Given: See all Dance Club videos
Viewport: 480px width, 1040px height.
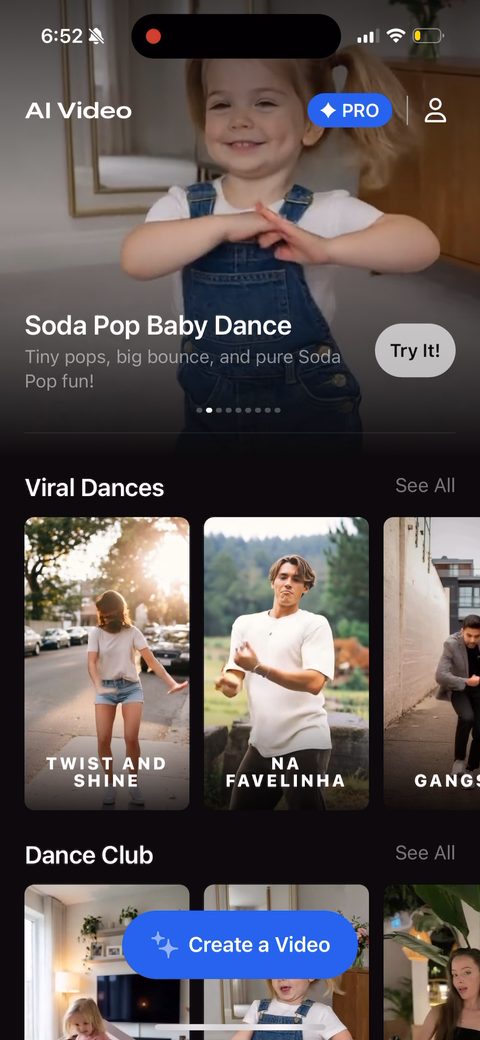Looking at the screenshot, I should click(425, 853).
